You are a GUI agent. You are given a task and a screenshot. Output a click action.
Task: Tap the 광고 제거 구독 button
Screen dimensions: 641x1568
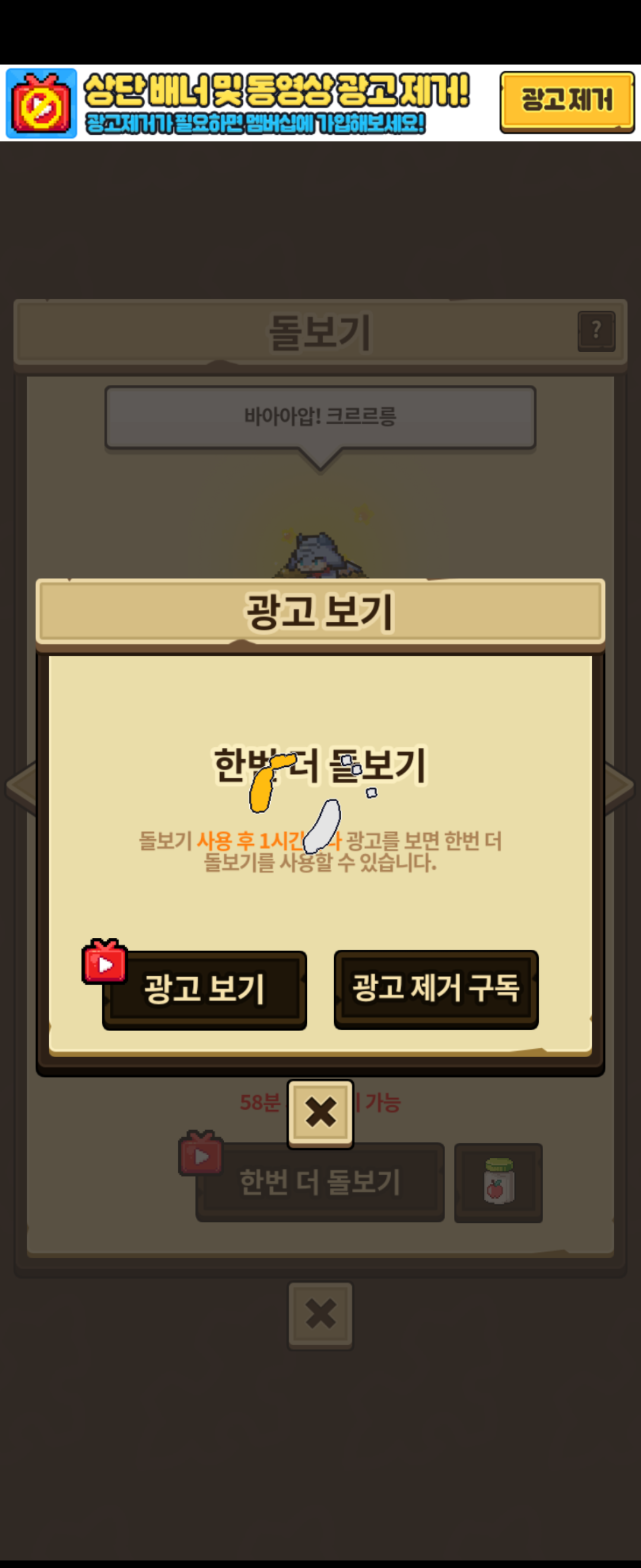[x=436, y=988]
